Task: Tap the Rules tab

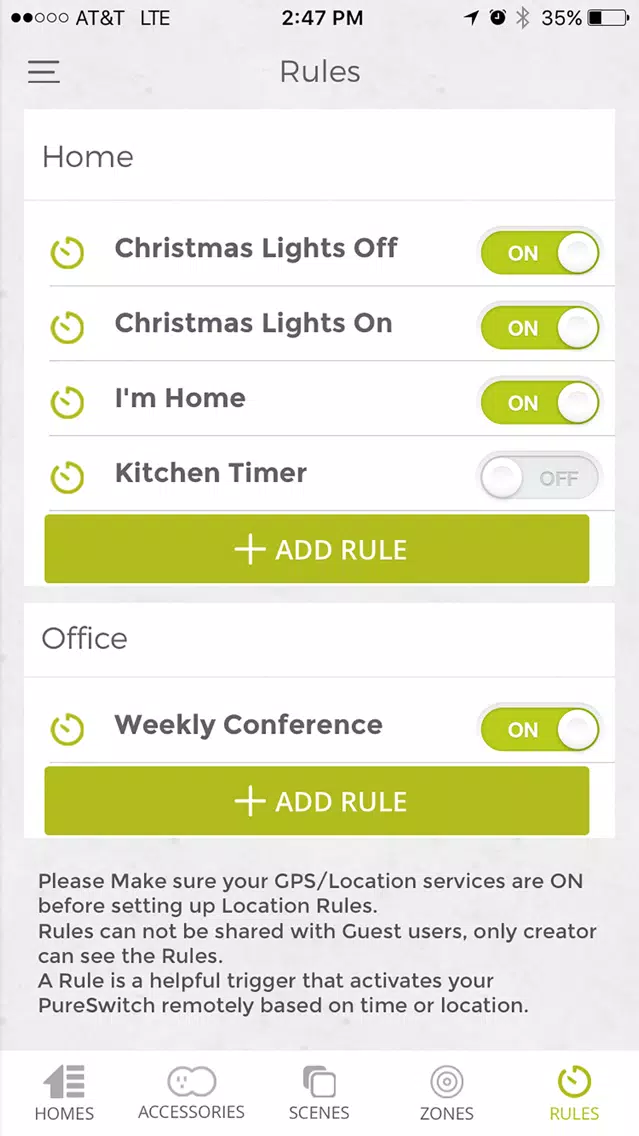Action: pos(575,1093)
